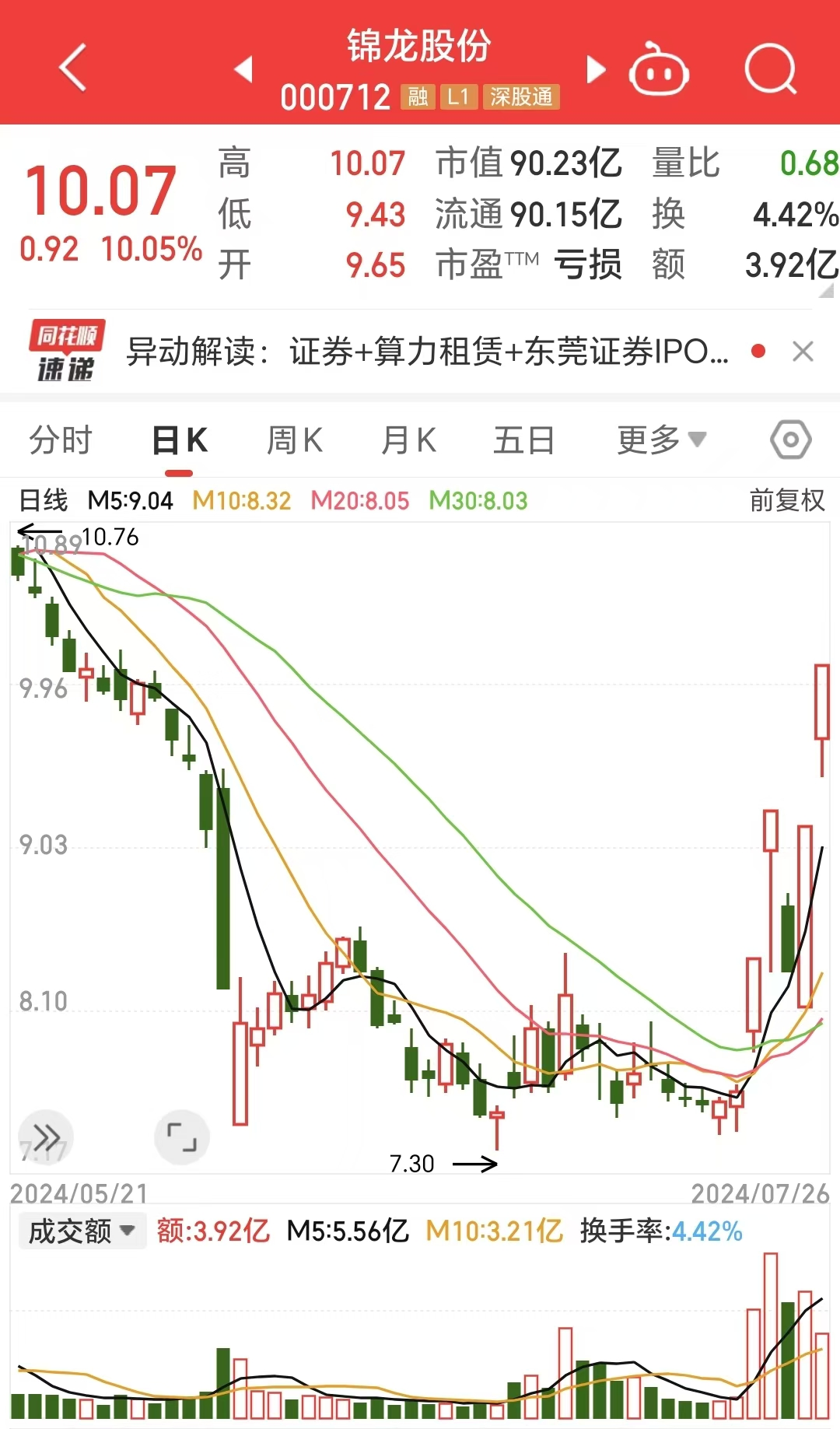The height and width of the screenshot is (1429, 840).
Task: Change the 前复权 adjustment setting
Action: (787, 500)
